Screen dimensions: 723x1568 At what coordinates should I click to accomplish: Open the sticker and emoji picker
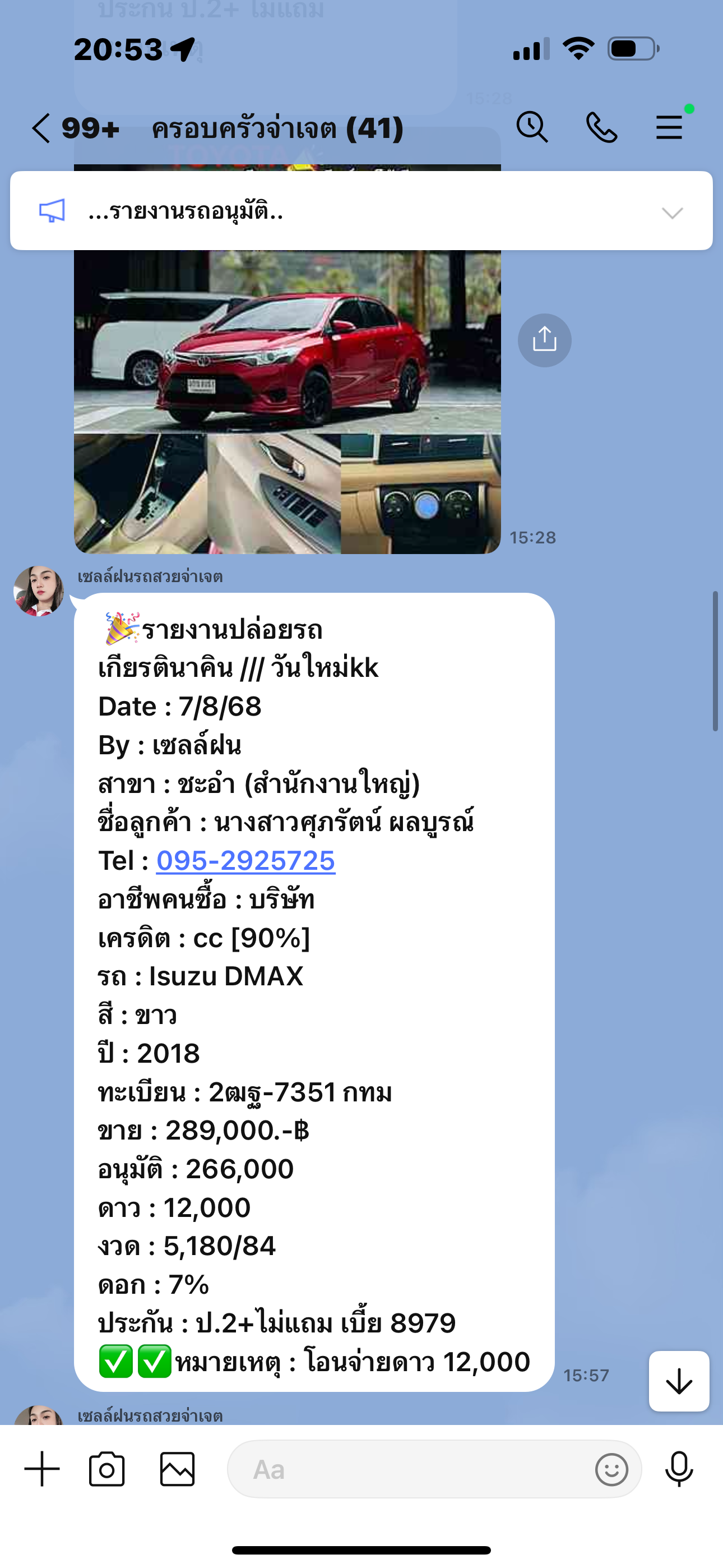611,1469
